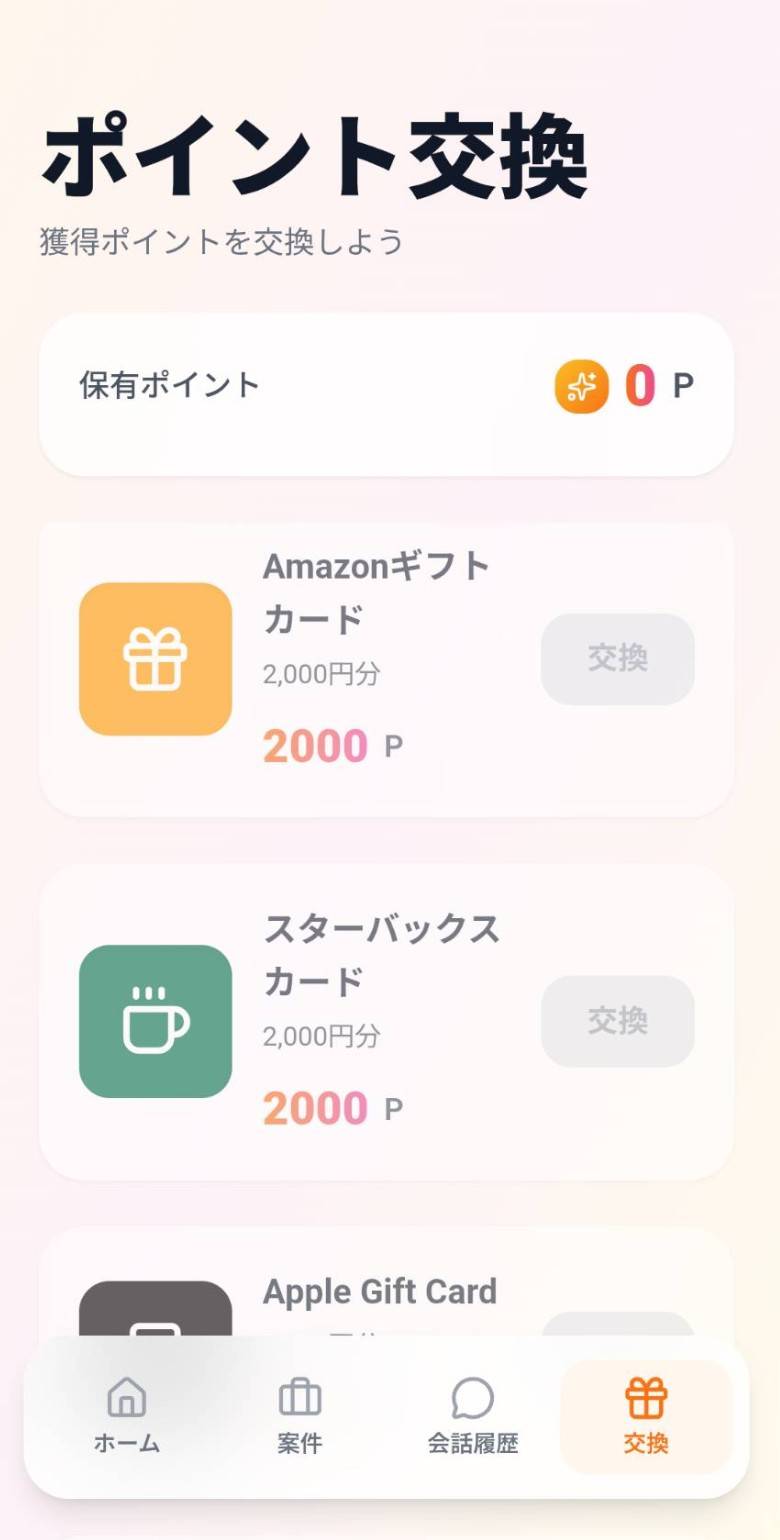Switch to the 案件 tab
Viewport: 780px width, 1540px height.
pos(300,1416)
